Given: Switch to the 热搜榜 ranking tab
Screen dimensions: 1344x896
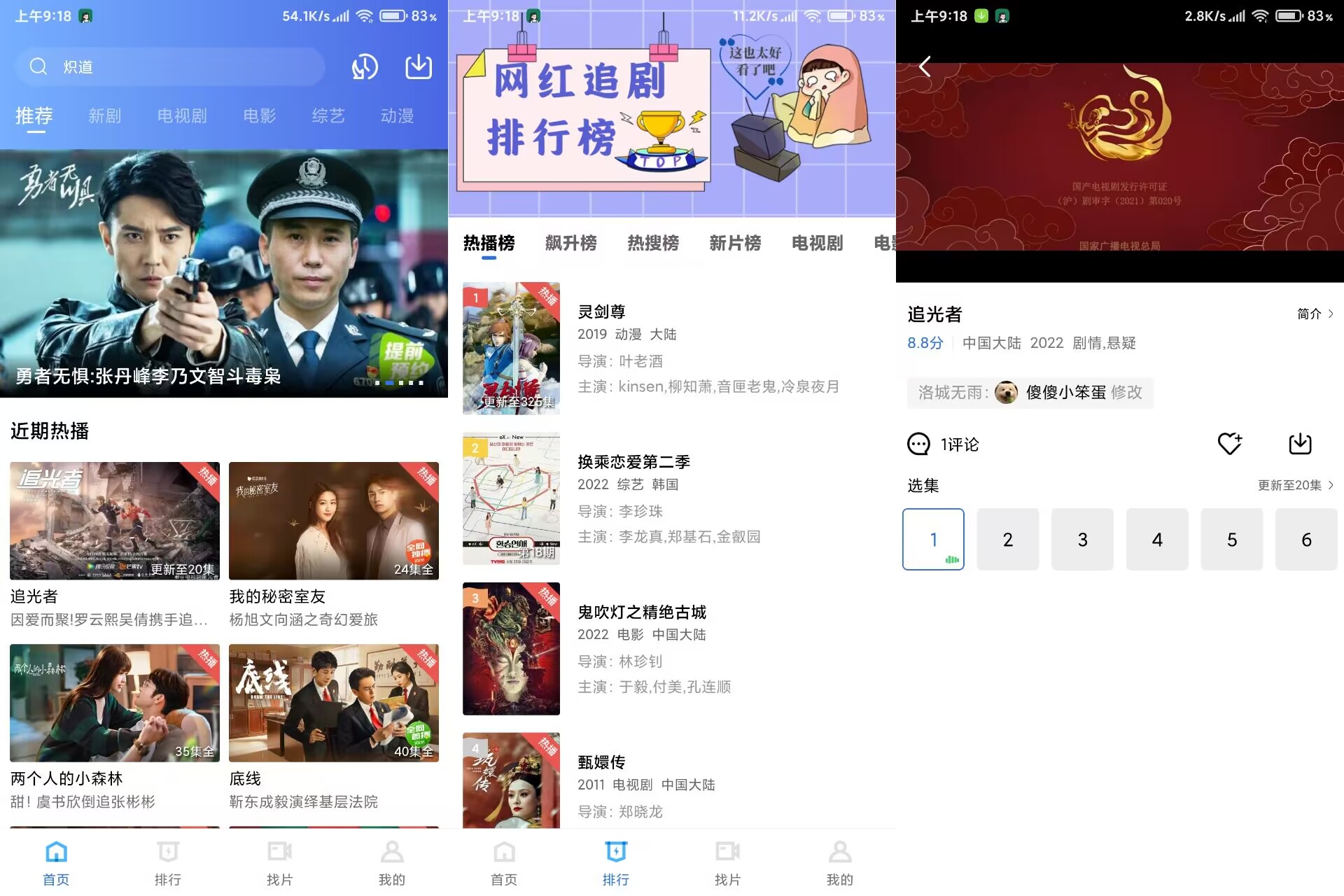Looking at the screenshot, I should (652, 243).
